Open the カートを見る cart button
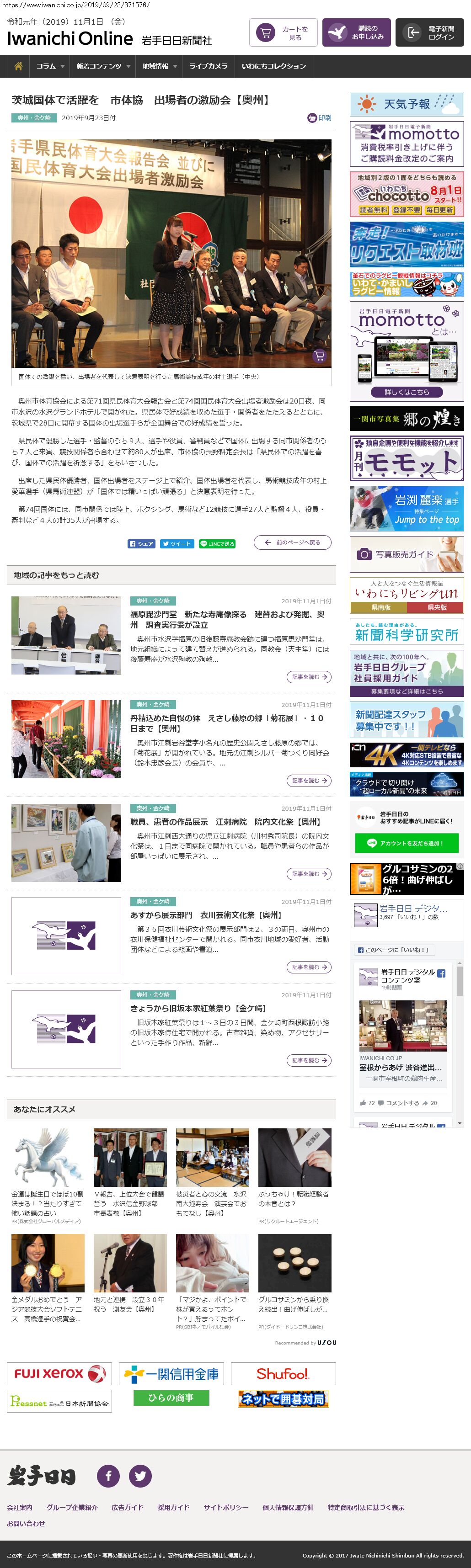471x1568 pixels. (284, 33)
